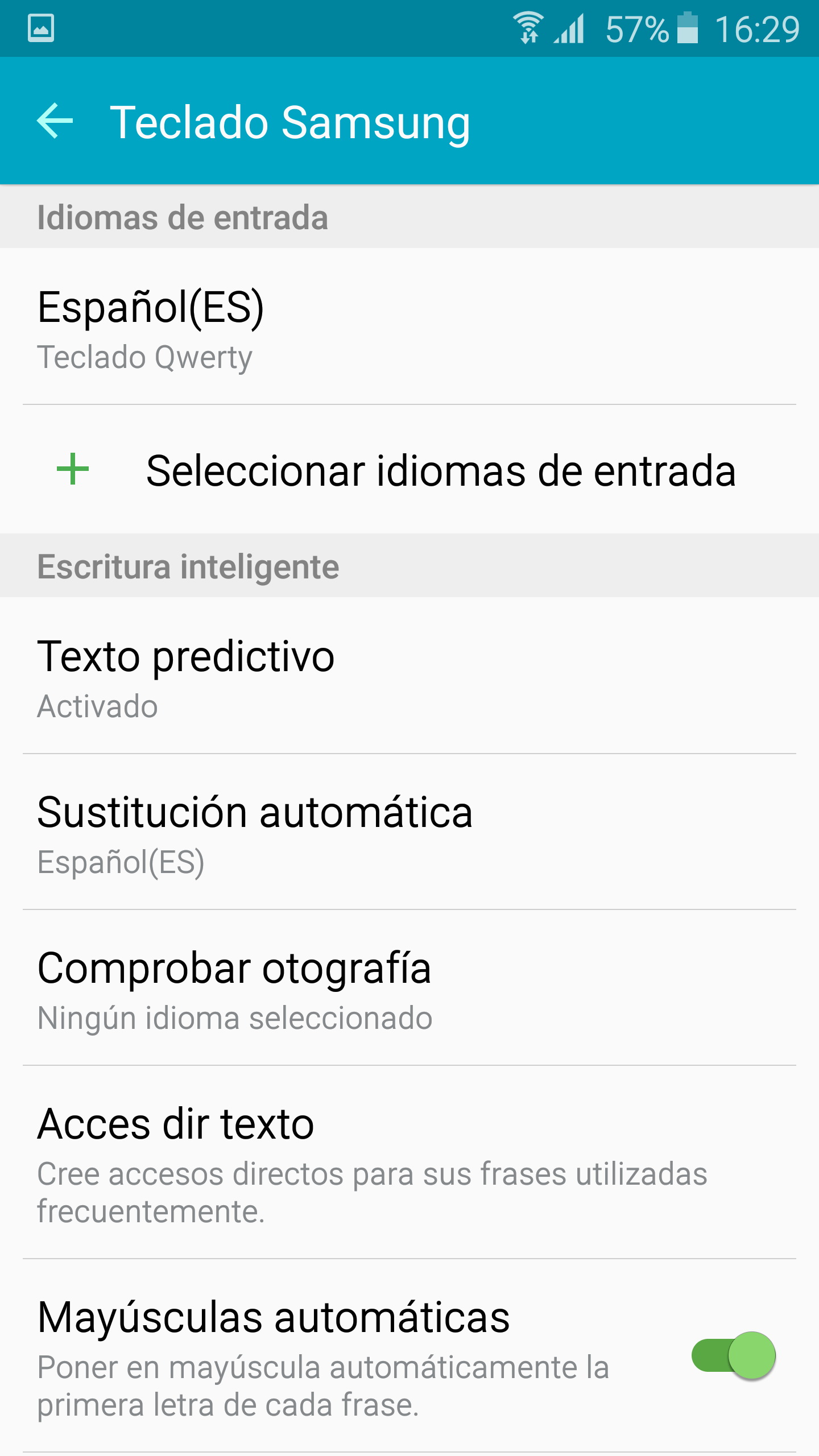Open Texto predictivo settings
The image size is (819, 1456).
point(409,677)
